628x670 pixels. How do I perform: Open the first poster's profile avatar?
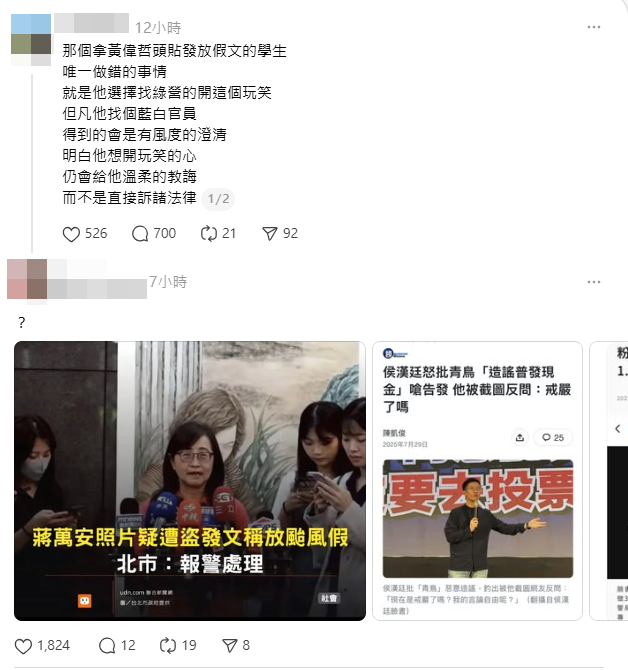tap(30, 40)
